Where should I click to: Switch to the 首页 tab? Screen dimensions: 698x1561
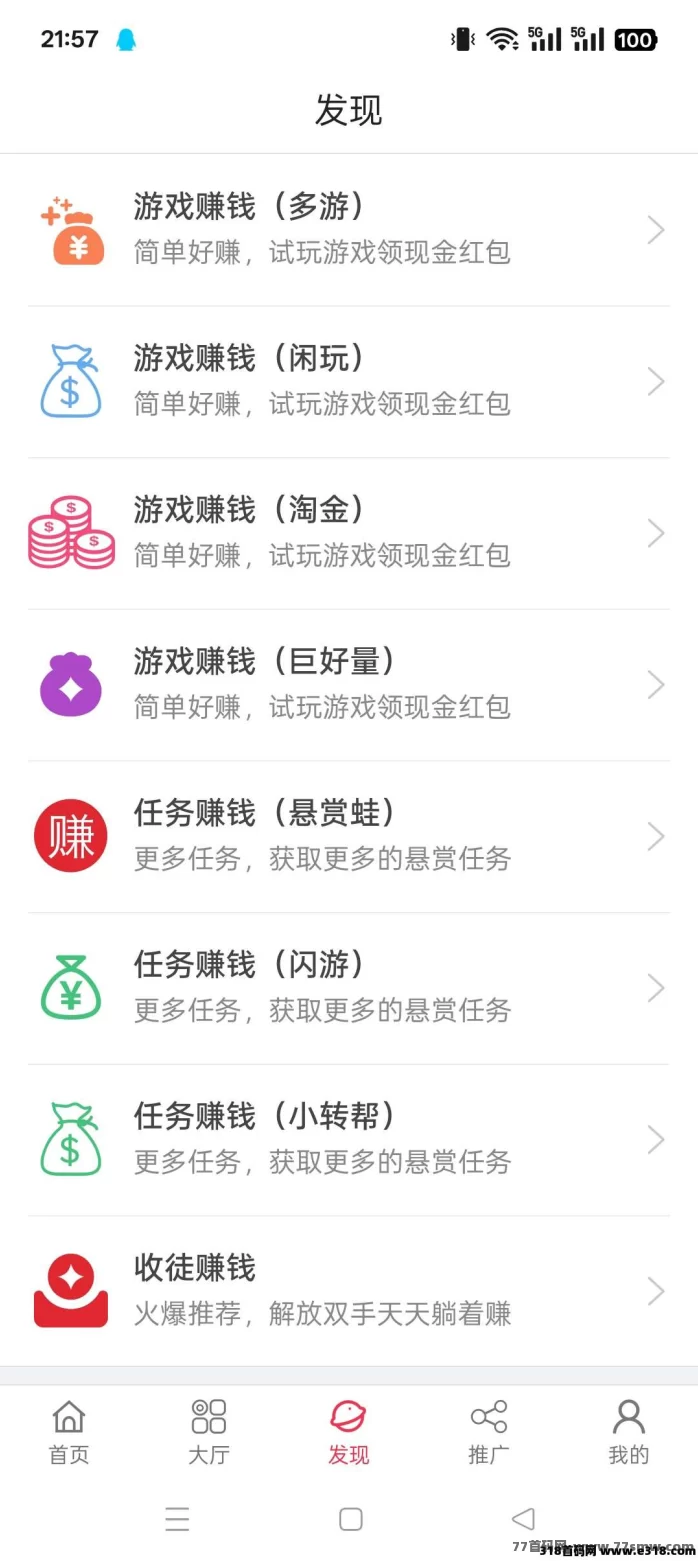tap(69, 1432)
